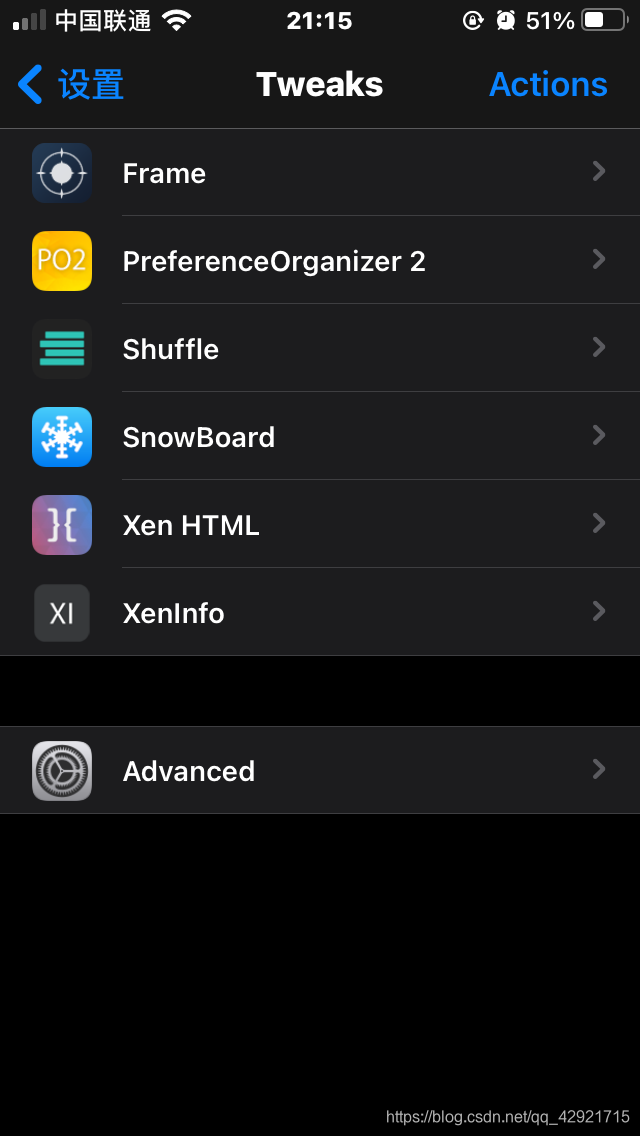
Task: Open PreferenceOrganizer 2 settings
Action: [x=320, y=261]
